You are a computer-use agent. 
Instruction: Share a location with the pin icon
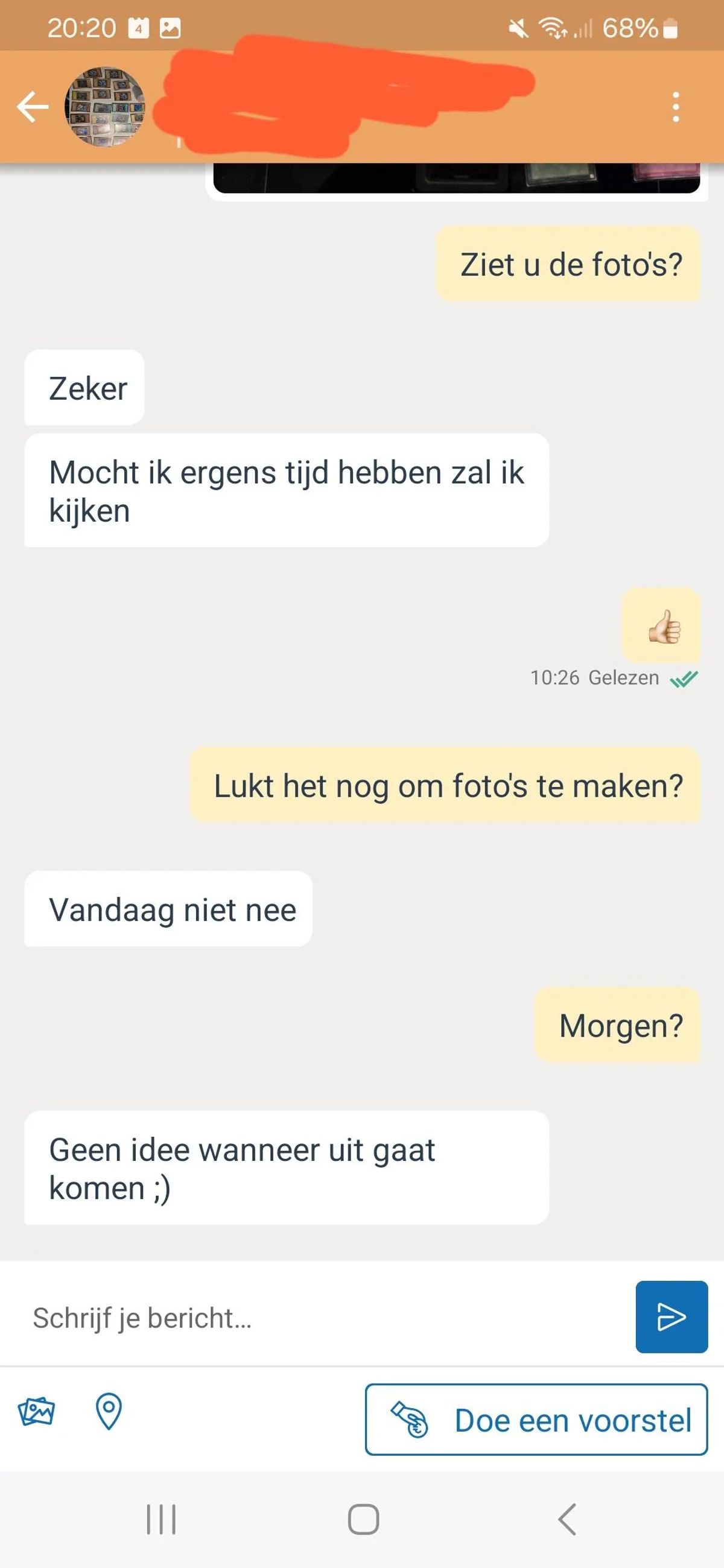[109, 1411]
